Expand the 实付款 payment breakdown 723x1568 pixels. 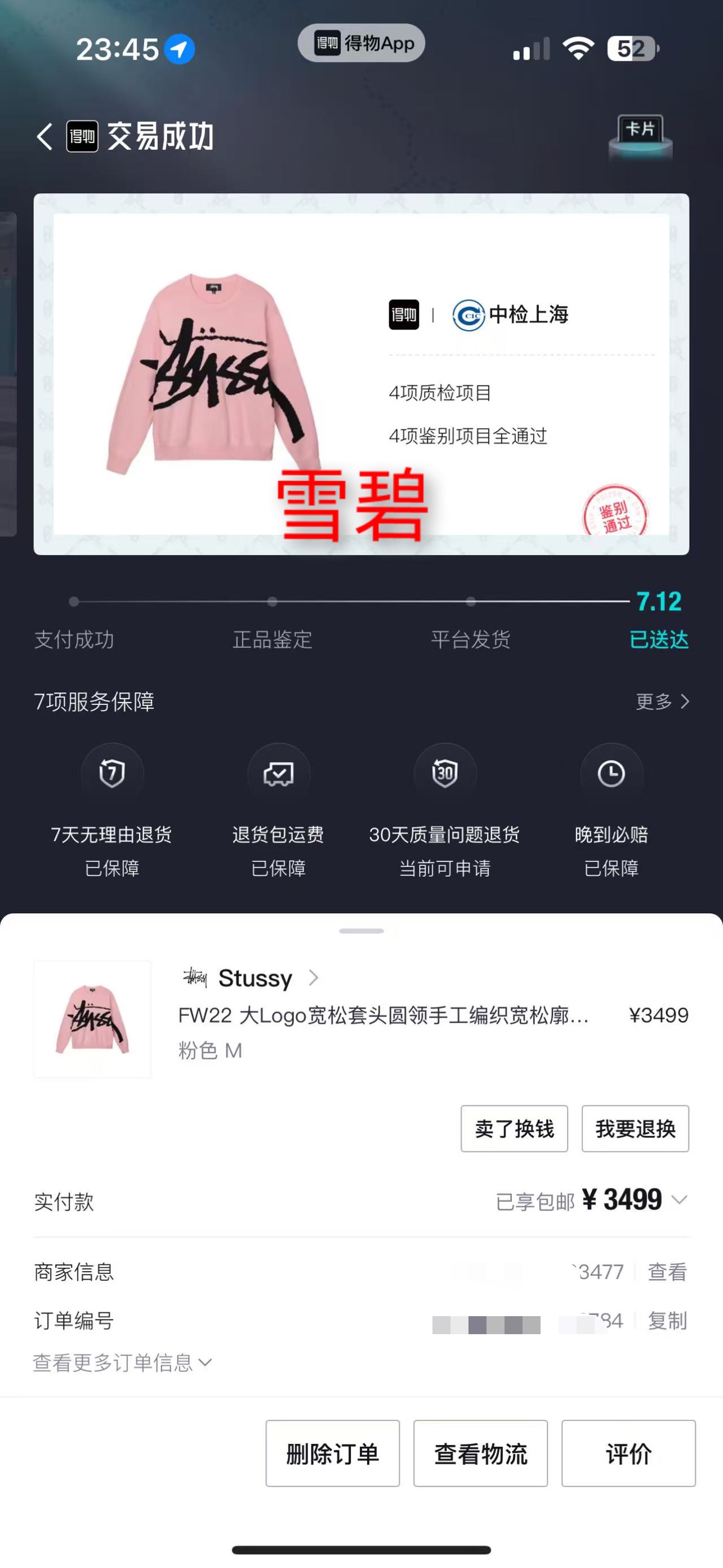679,1200
